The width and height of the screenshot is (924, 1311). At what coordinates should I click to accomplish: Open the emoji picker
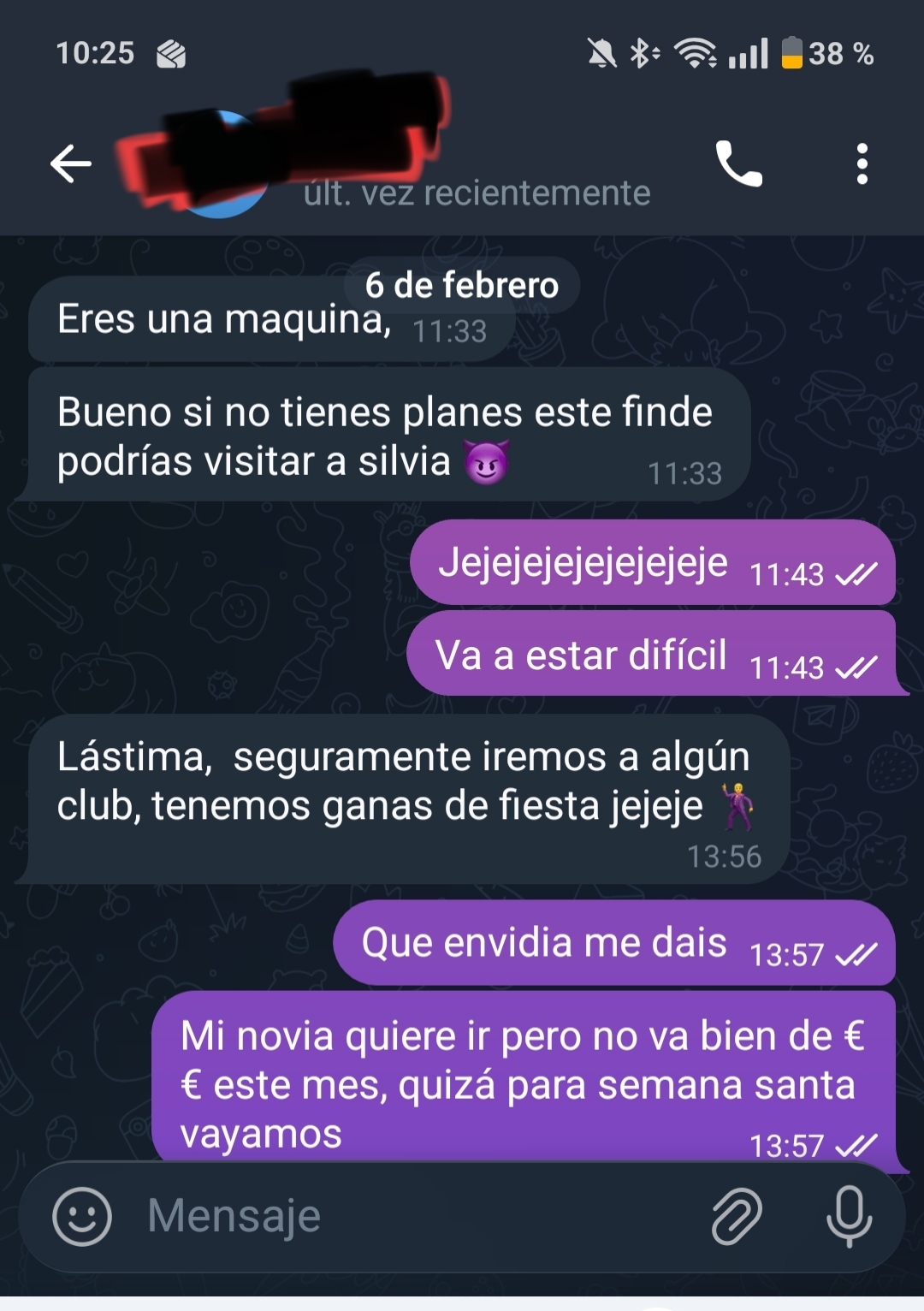82,1216
